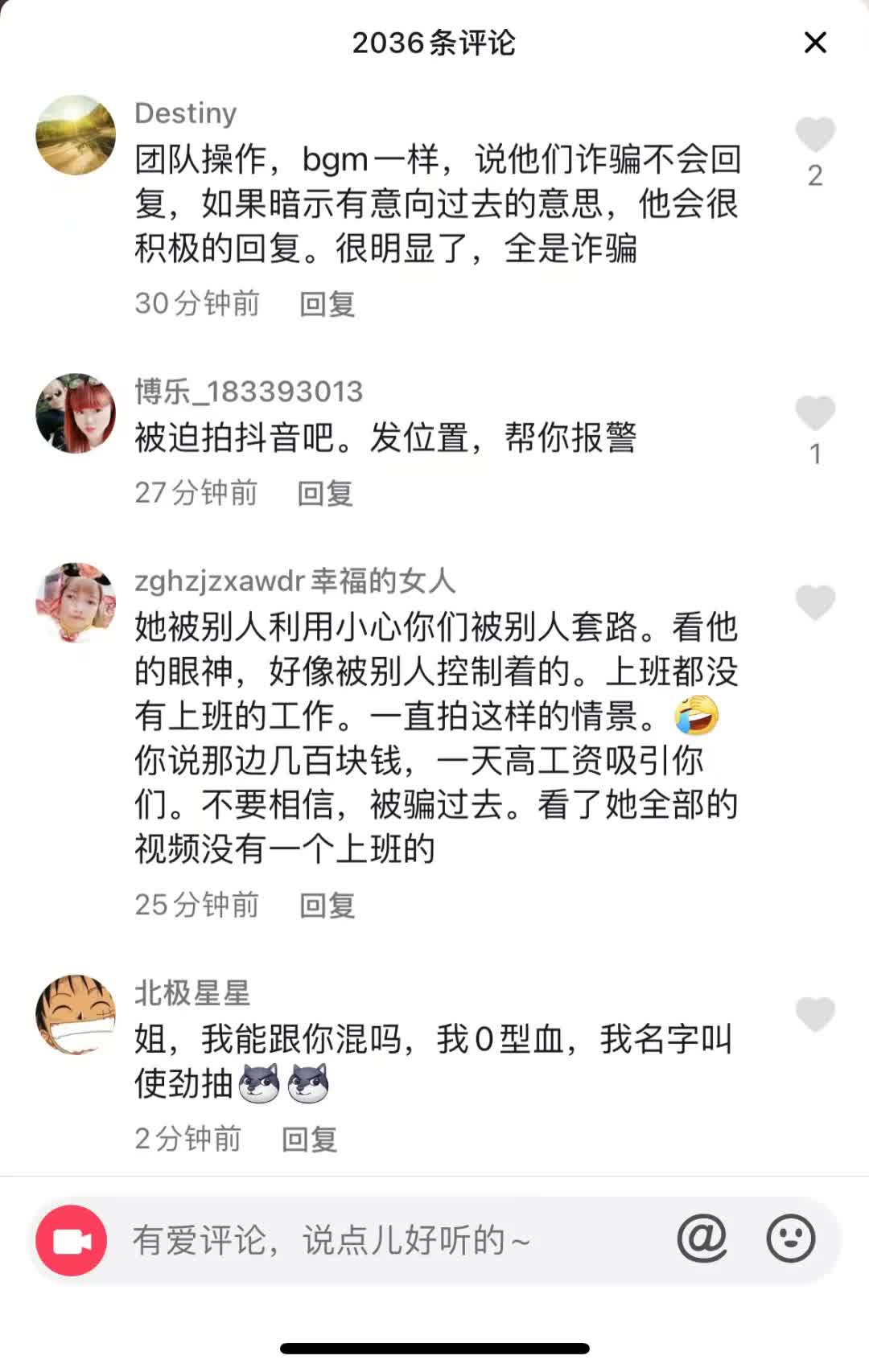Reply to zghzjzxawdr 幸福的女人's comment
The image size is (869, 1372).
click(327, 906)
